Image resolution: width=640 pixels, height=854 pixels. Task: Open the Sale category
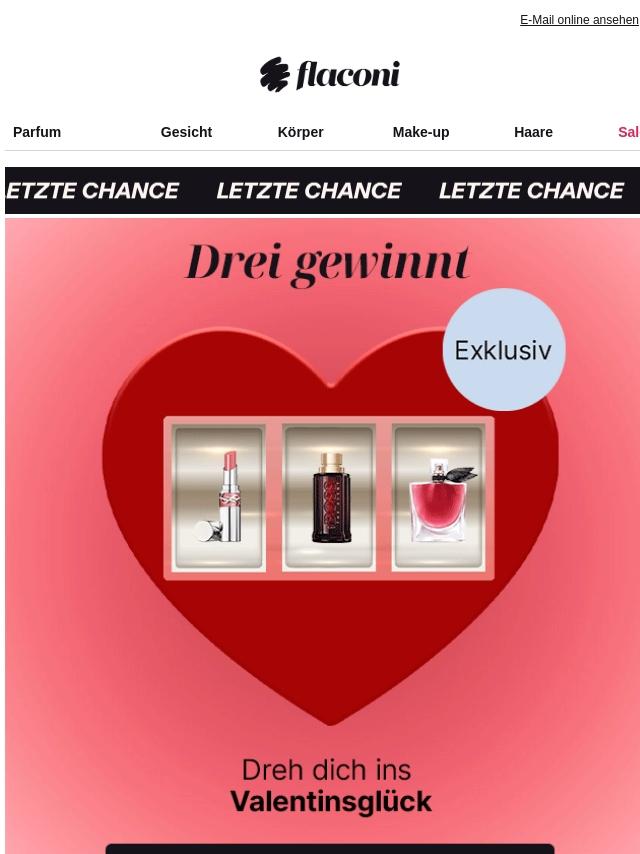628,132
